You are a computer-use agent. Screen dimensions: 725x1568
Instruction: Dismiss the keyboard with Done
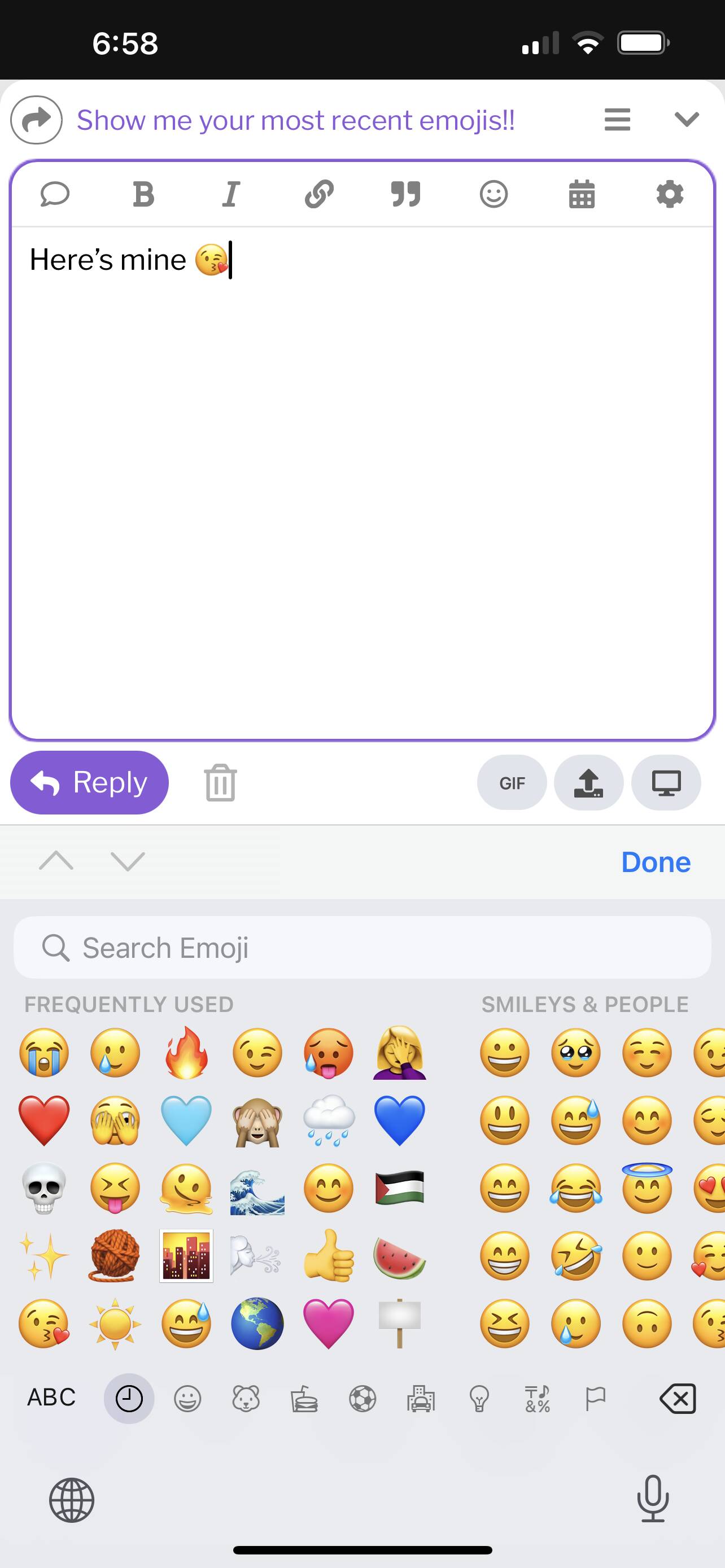tap(656, 862)
